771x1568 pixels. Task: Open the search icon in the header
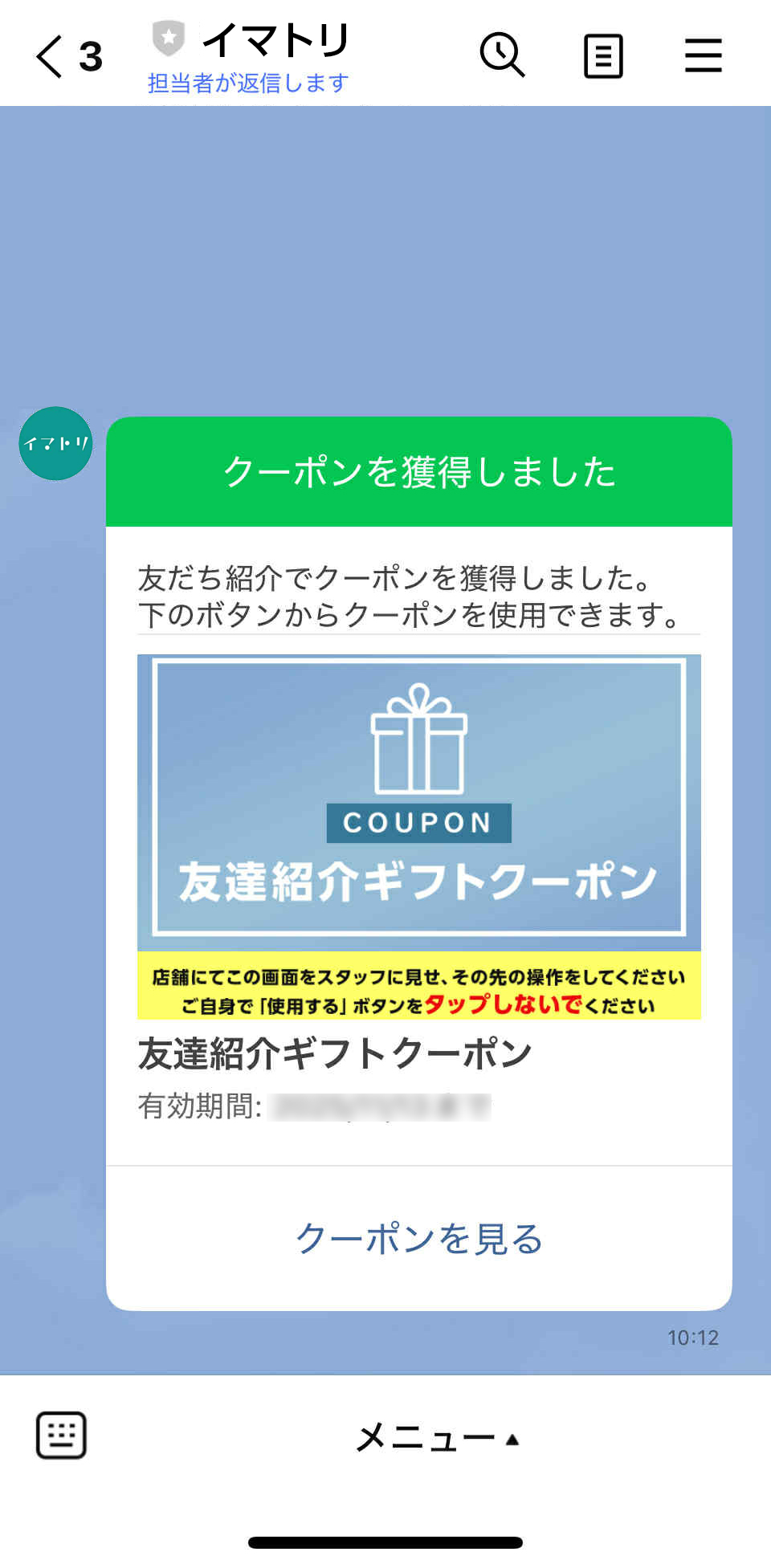pos(502,55)
